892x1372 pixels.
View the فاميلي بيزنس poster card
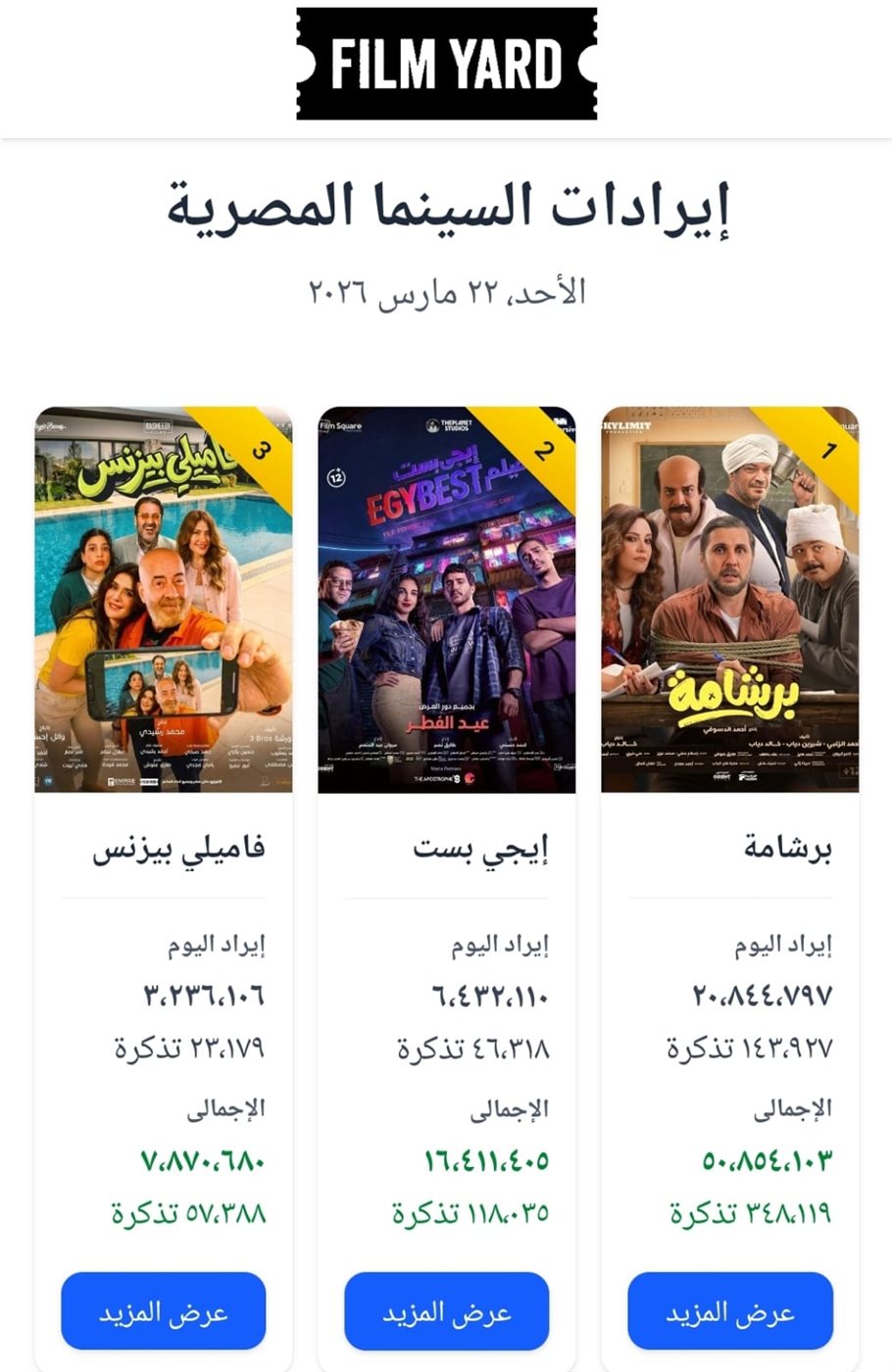click(164, 599)
